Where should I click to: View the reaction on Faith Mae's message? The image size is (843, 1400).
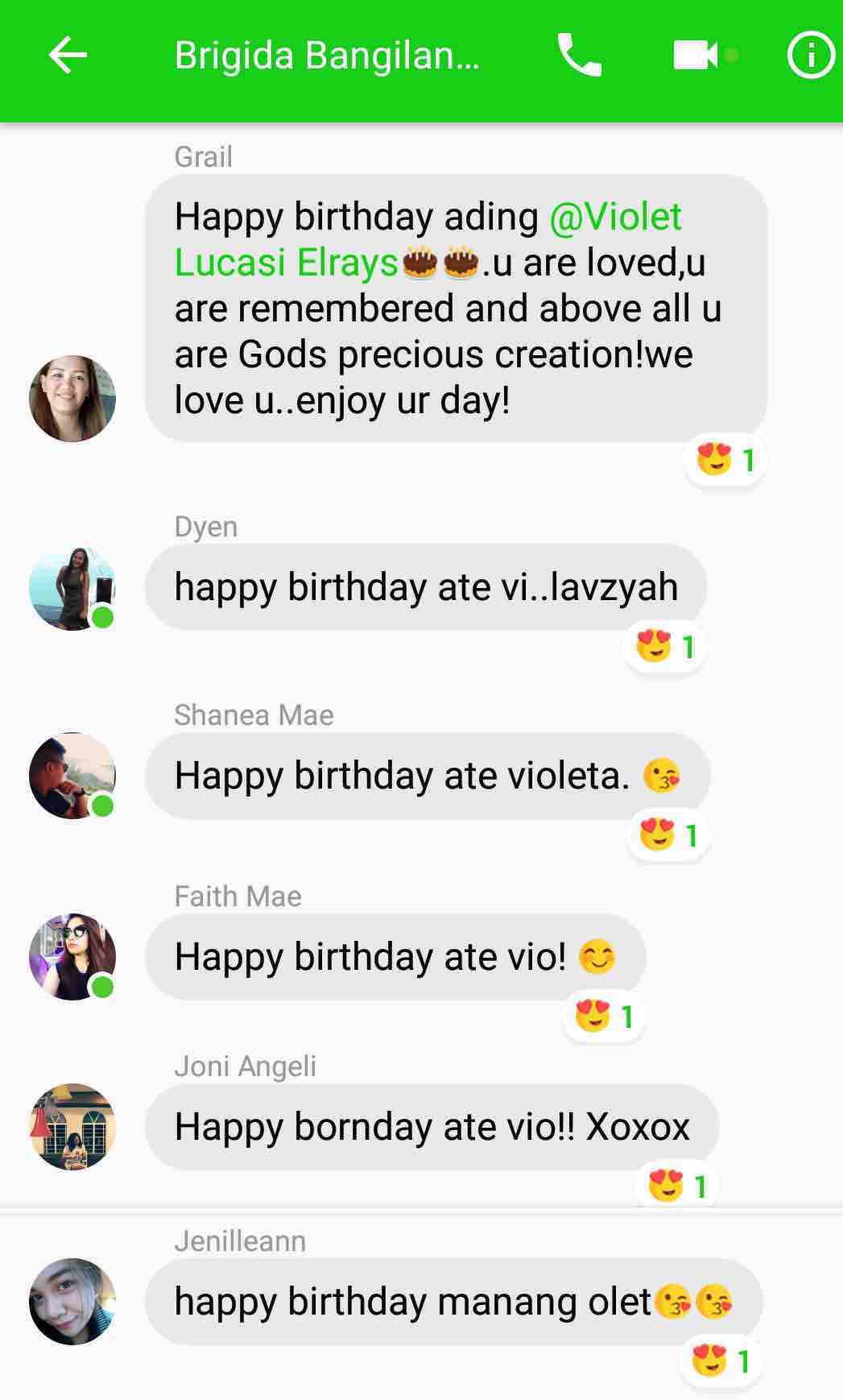[x=605, y=1017]
